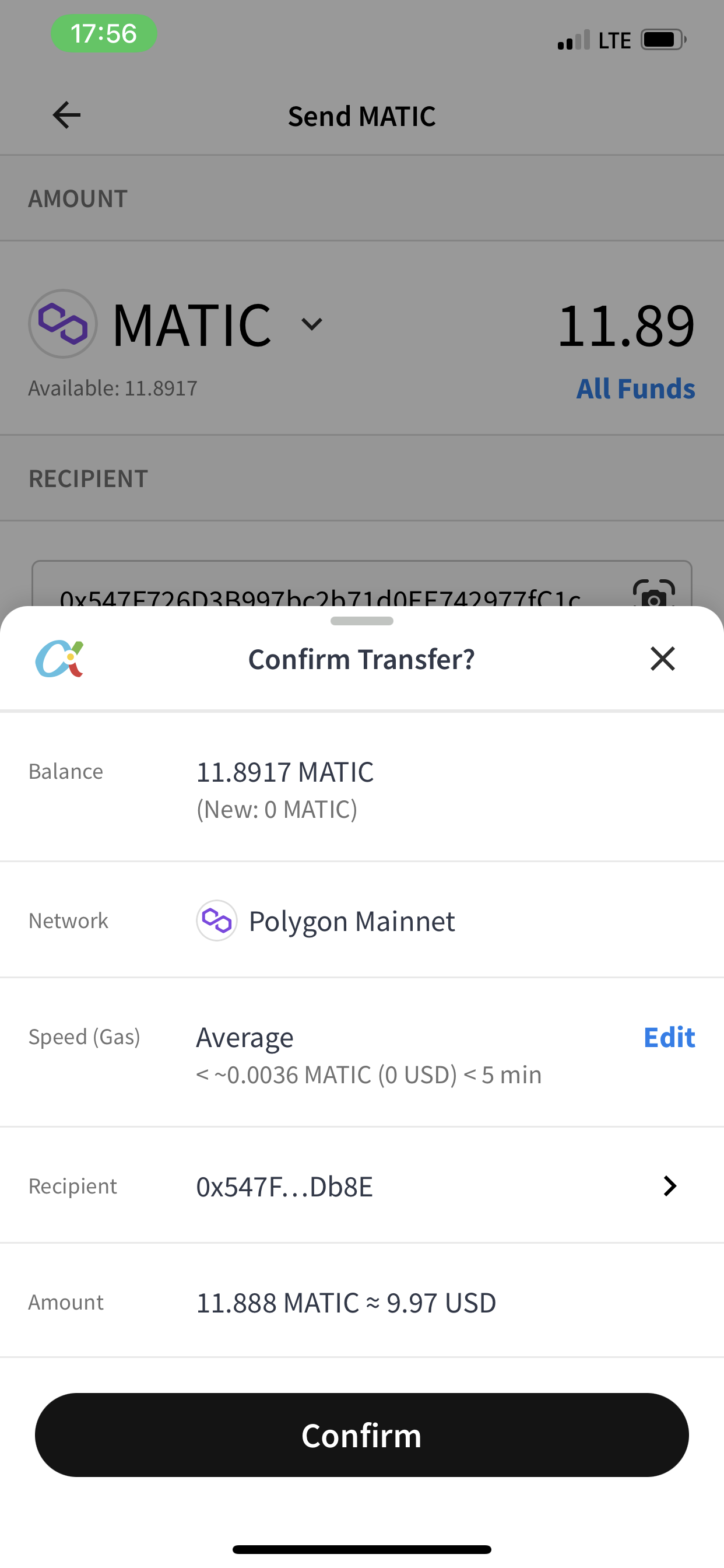
Task: Open recipient 0x547F…Db8E details
Action: [362, 1186]
